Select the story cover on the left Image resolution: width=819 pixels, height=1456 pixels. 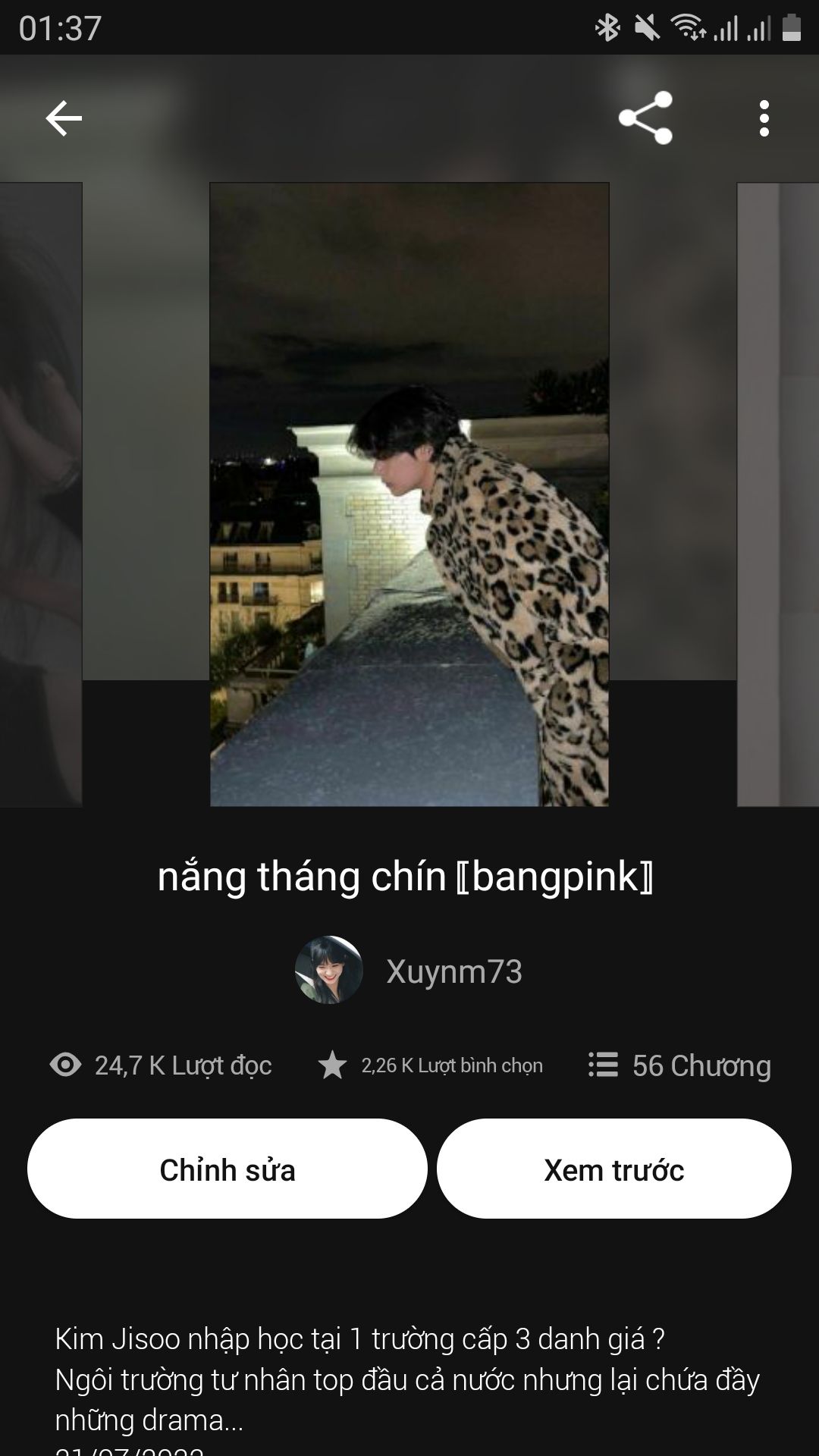[39, 494]
